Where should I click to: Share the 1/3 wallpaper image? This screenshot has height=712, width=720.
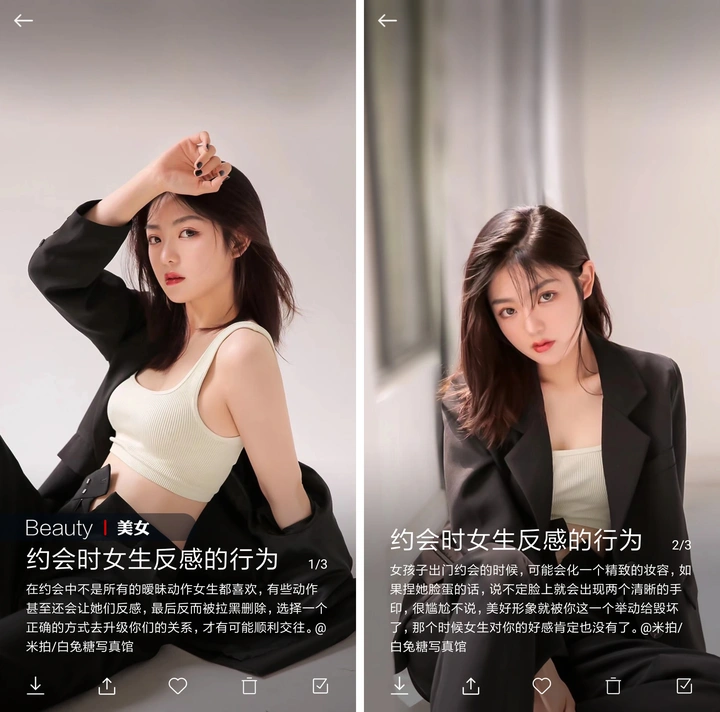click(x=107, y=686)
